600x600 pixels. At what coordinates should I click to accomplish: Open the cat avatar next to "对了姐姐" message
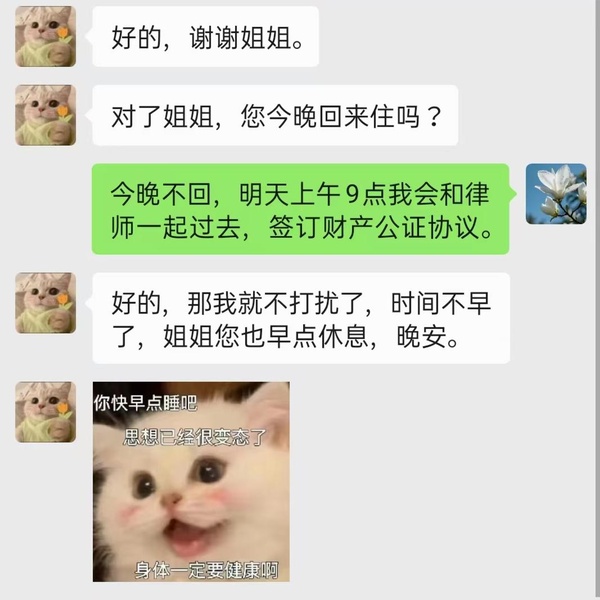click(x=45, y=115)
